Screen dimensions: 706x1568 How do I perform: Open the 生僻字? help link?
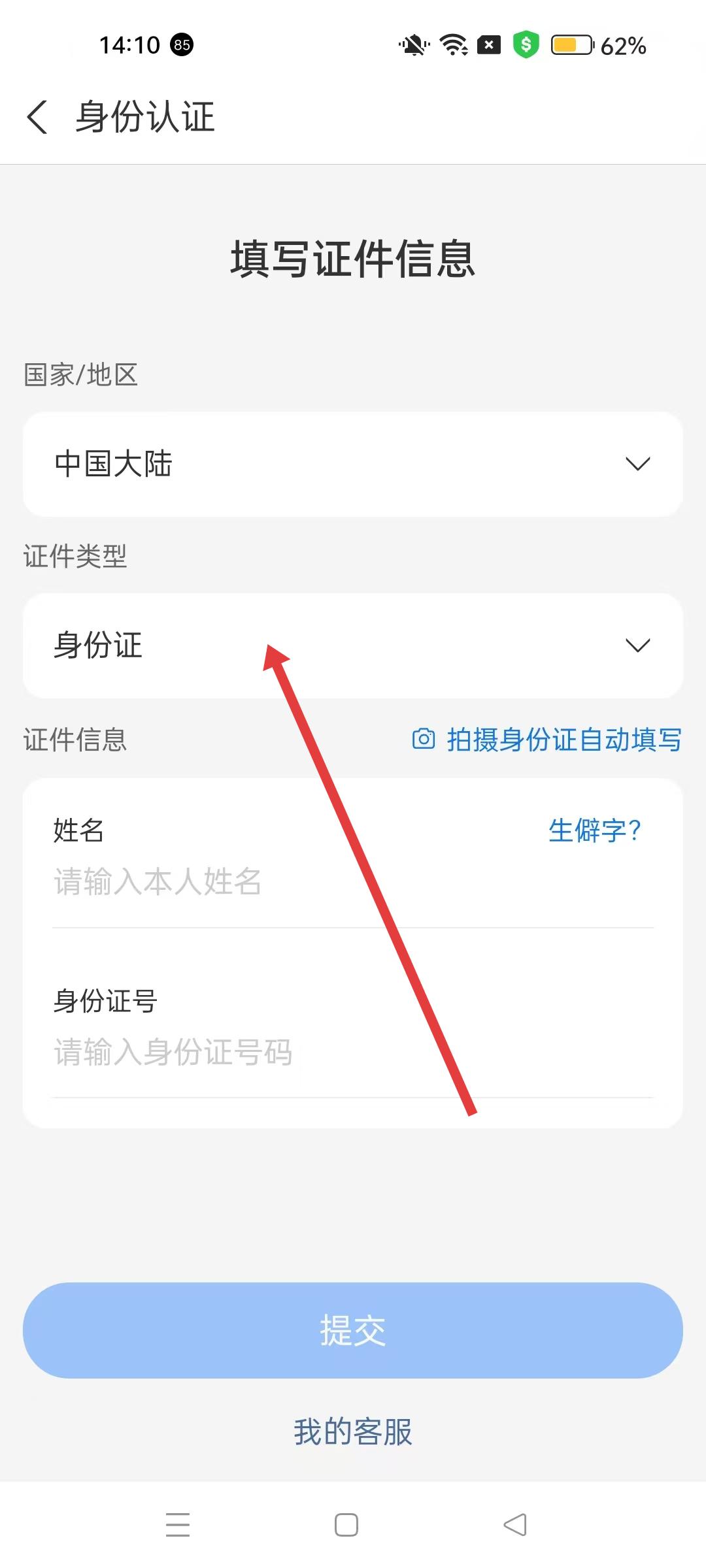coord(594,831)
